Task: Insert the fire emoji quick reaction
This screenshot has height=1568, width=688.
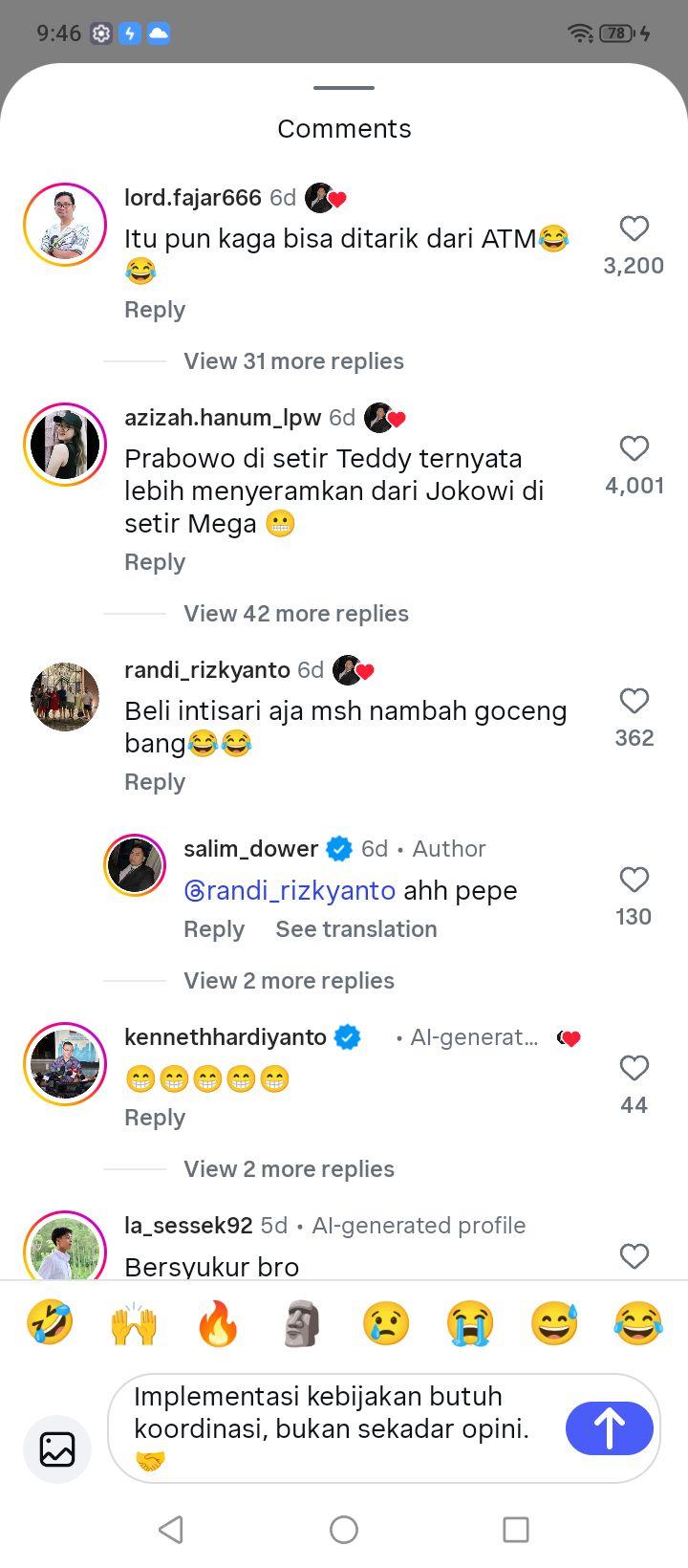Action: [x=218, y=1324]
